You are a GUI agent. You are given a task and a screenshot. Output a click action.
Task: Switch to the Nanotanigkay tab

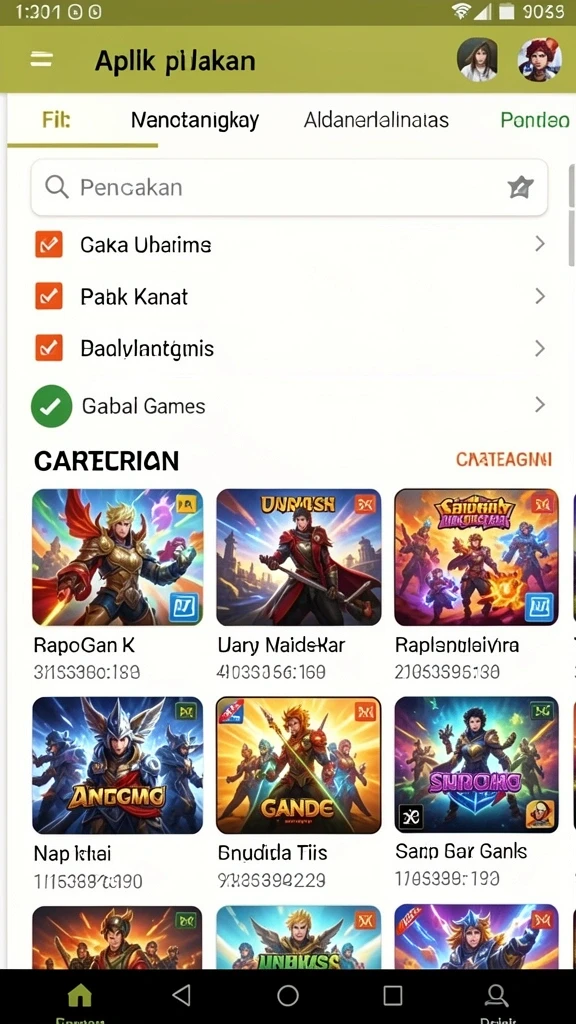pyautogui.click(x=195, y=120)
